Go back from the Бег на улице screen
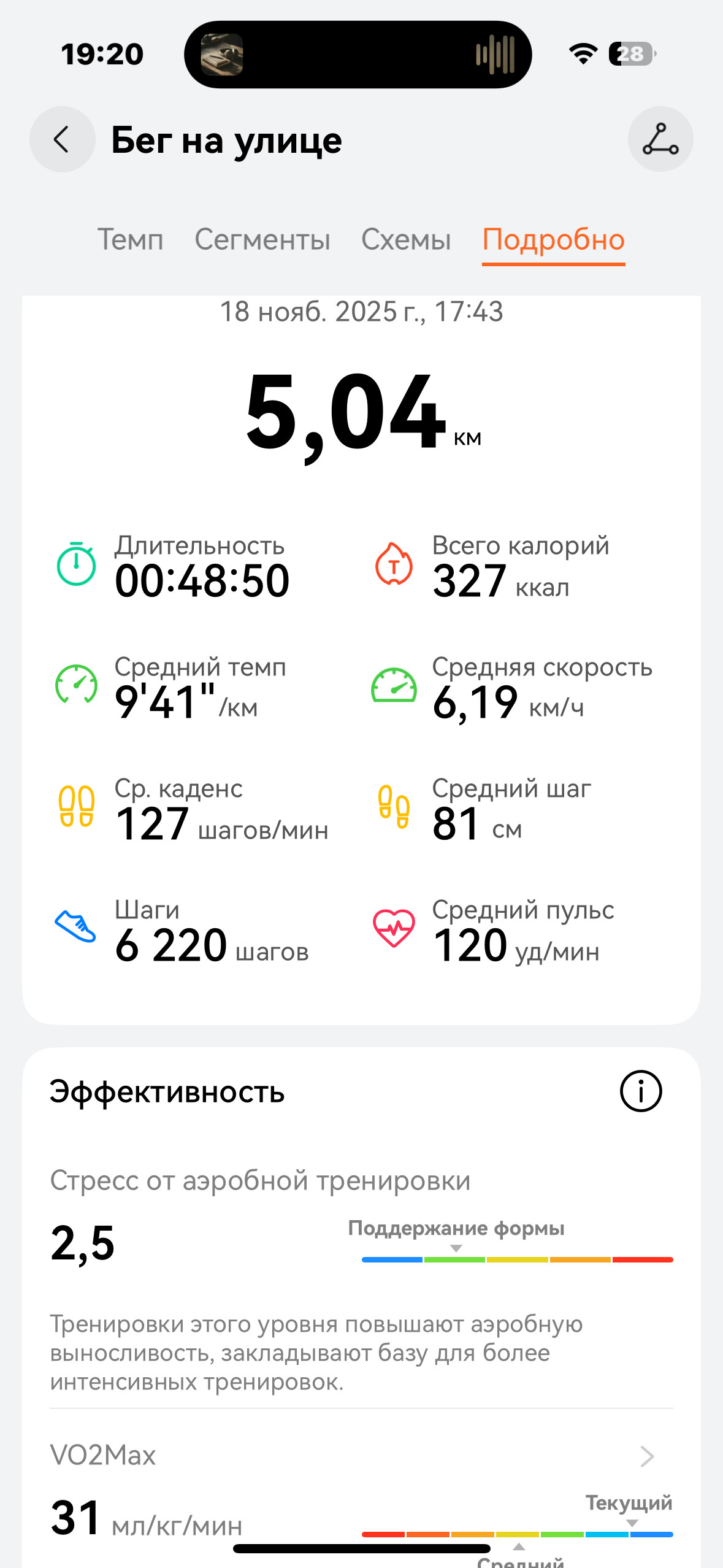The height and width of the screenshot is (1568, 723). click(x=62, y=139)
